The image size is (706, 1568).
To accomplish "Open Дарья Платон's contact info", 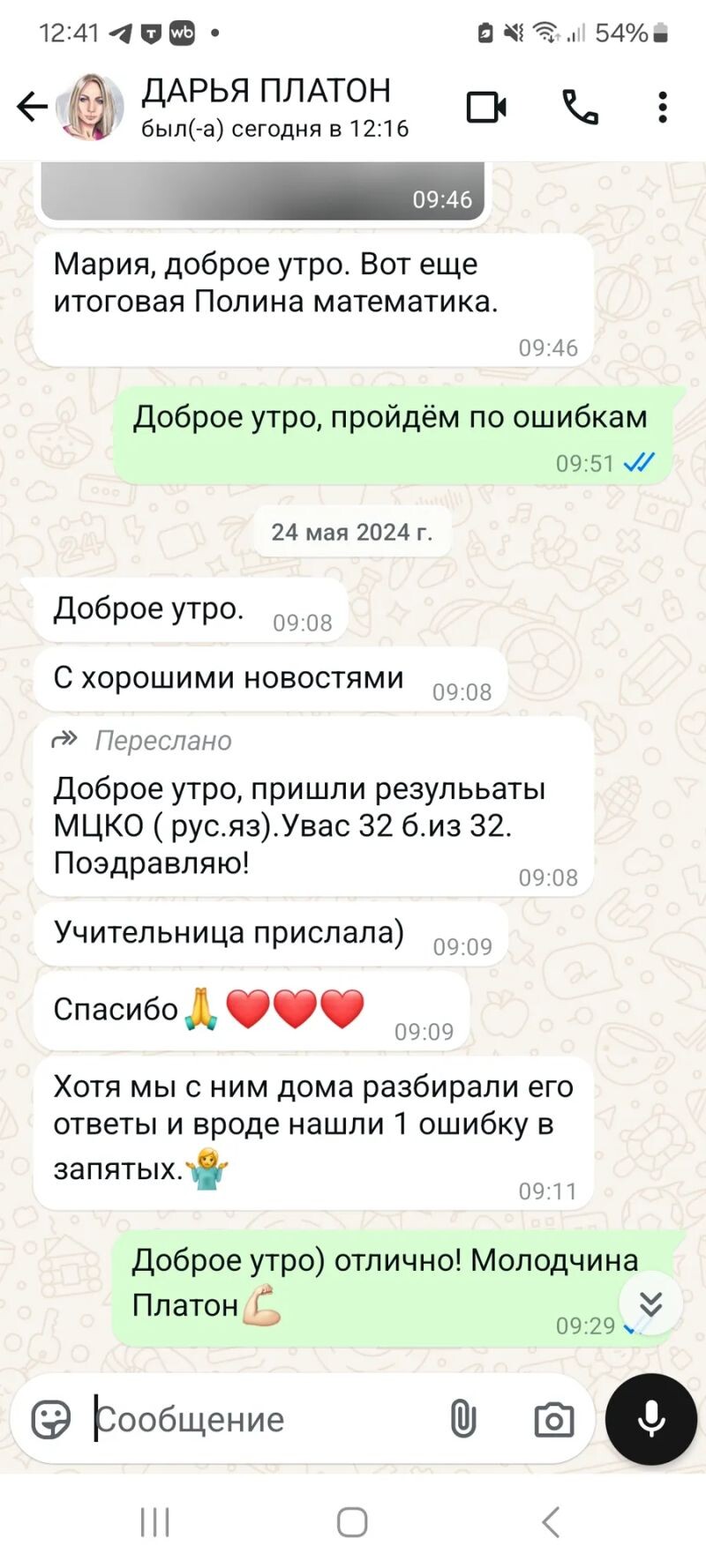I will tap(265, 108).
